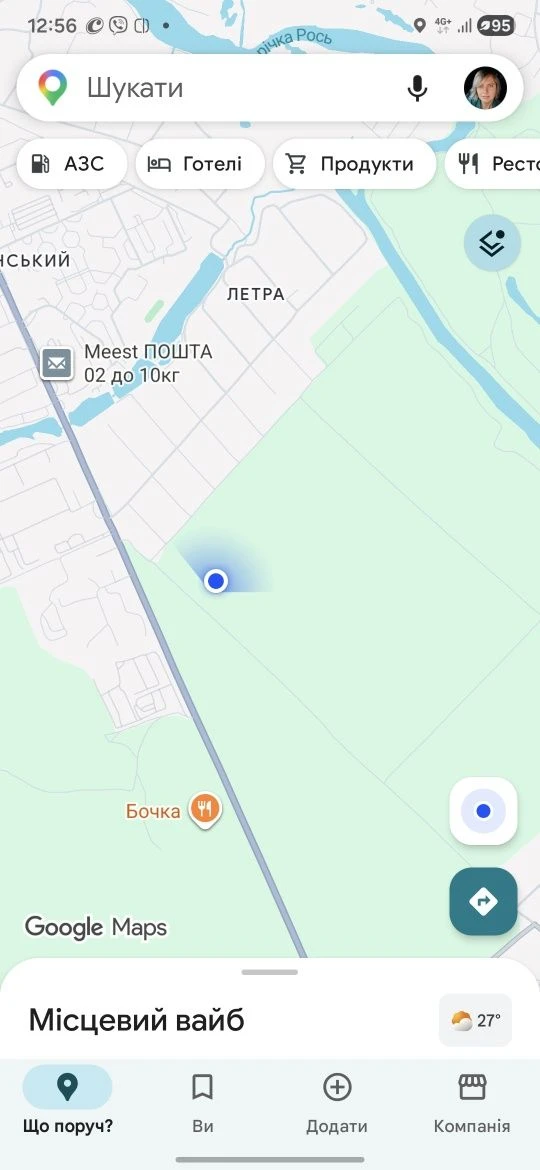Open the account profile picture

click(485, 88)
